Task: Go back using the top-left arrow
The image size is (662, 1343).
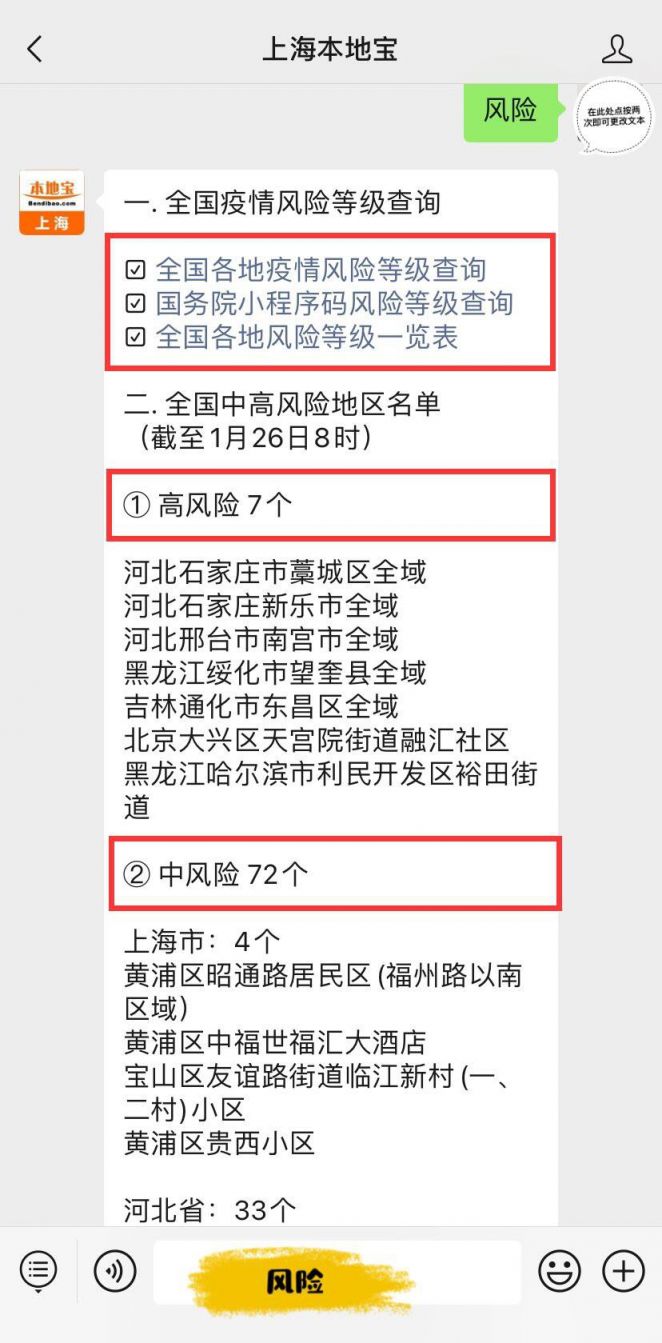Action: (x=35, y=49)
